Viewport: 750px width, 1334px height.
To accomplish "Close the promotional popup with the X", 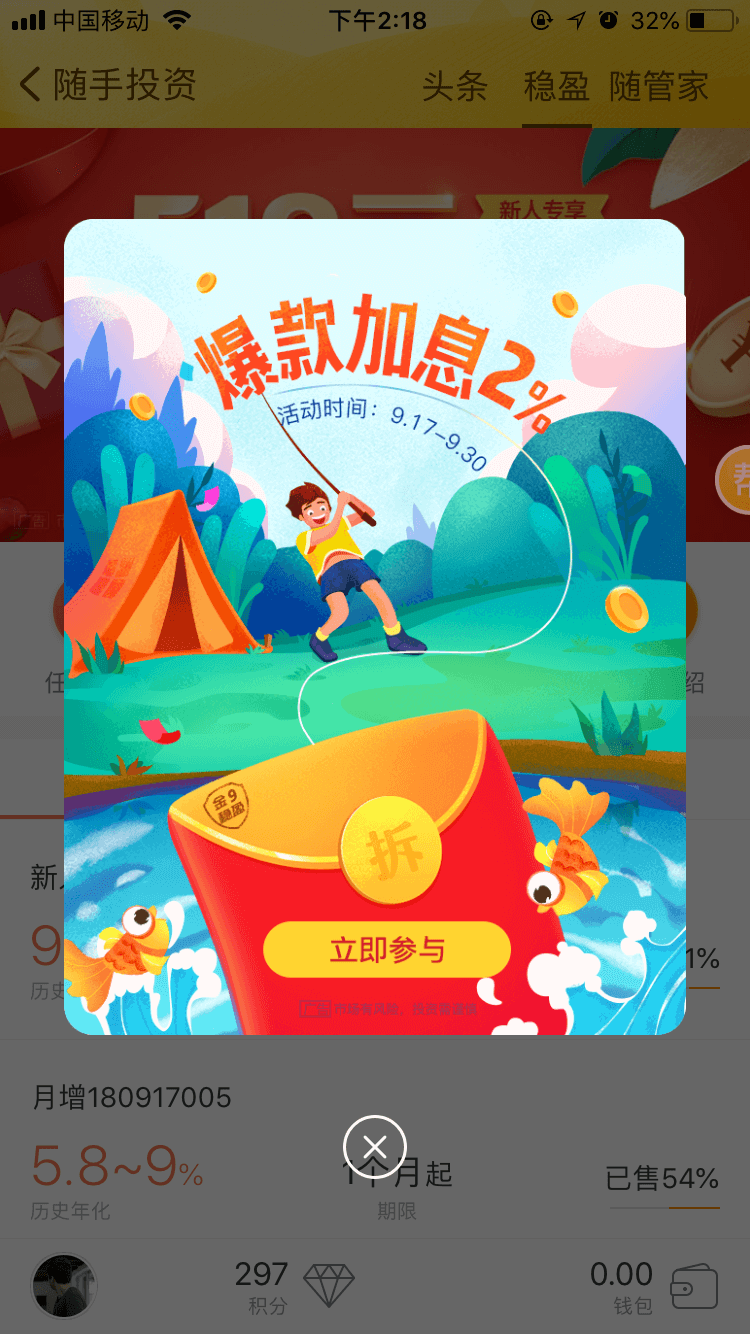I will tap(375, 1146).
